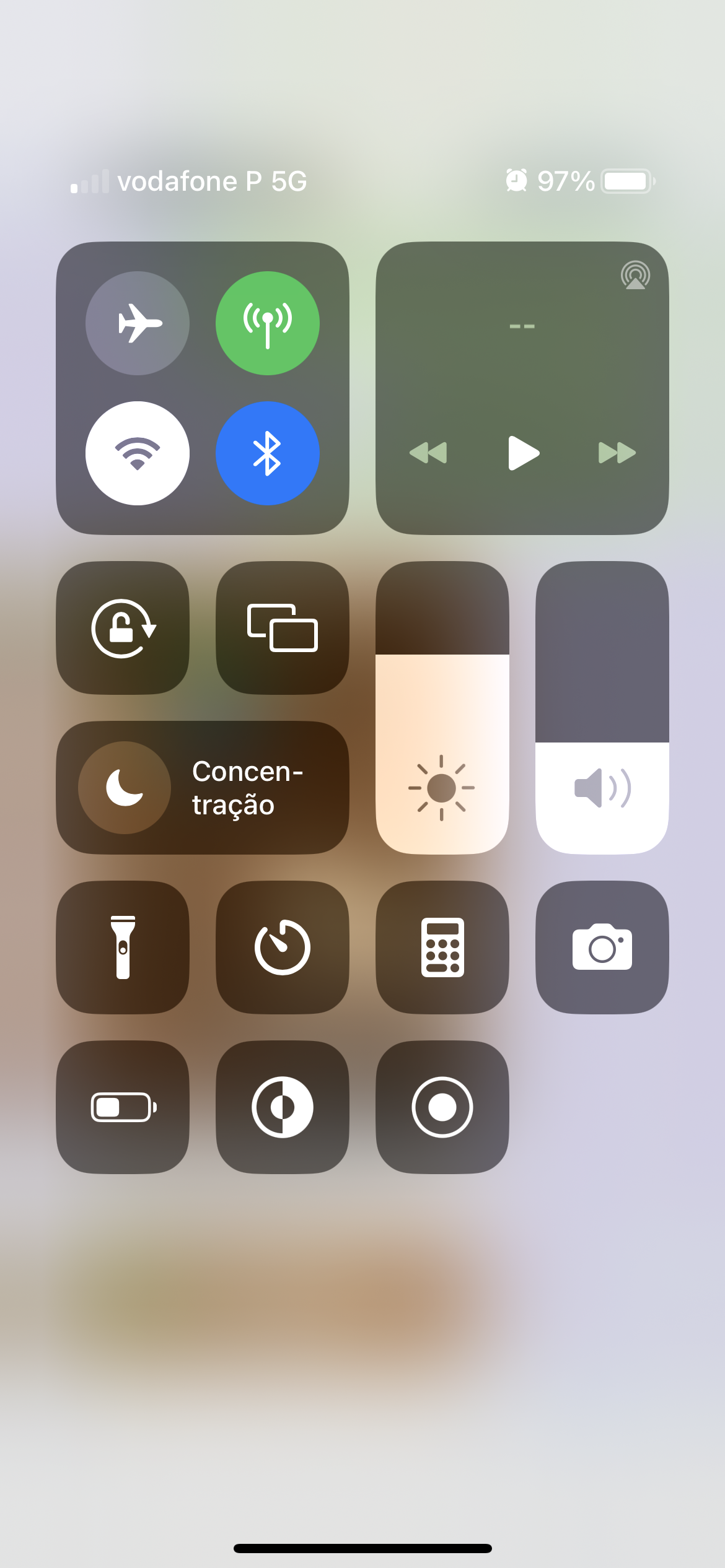Skip to the previous track
The width and height of the screenshot is (725, 1568).
(x=428, y=453)
